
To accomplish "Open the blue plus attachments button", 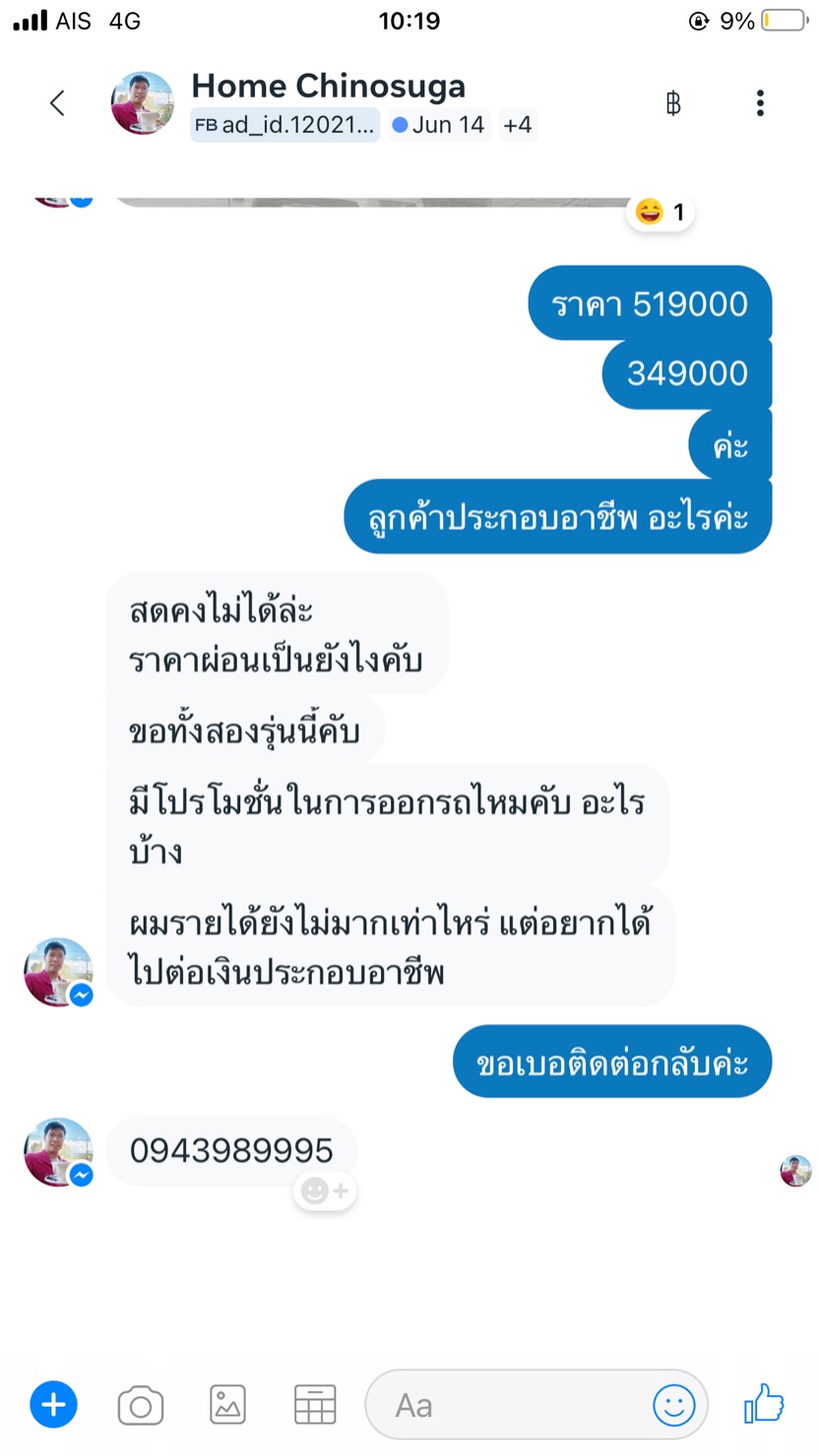I will pyautogui.click(x=53, y=1405).
